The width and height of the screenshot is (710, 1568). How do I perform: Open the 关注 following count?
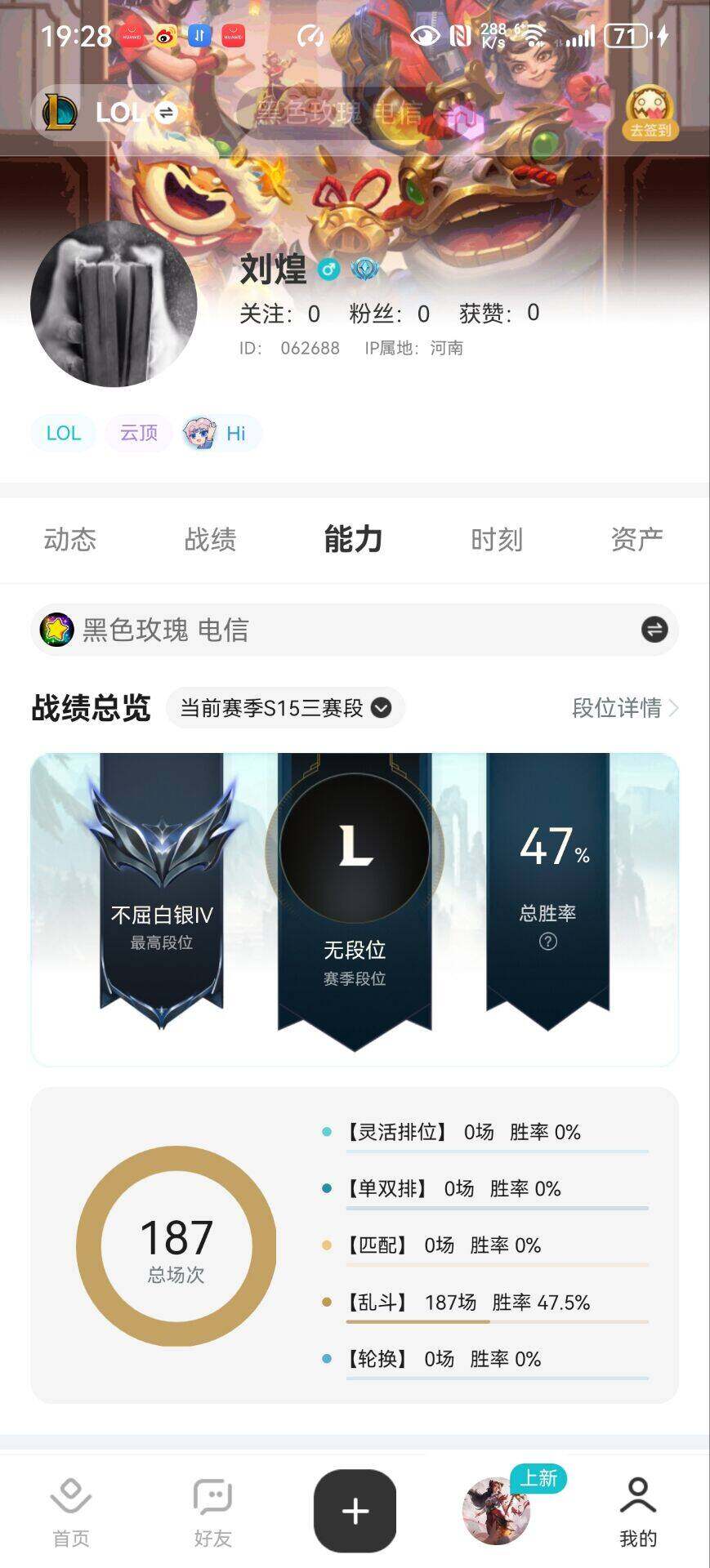click(279, 314)
